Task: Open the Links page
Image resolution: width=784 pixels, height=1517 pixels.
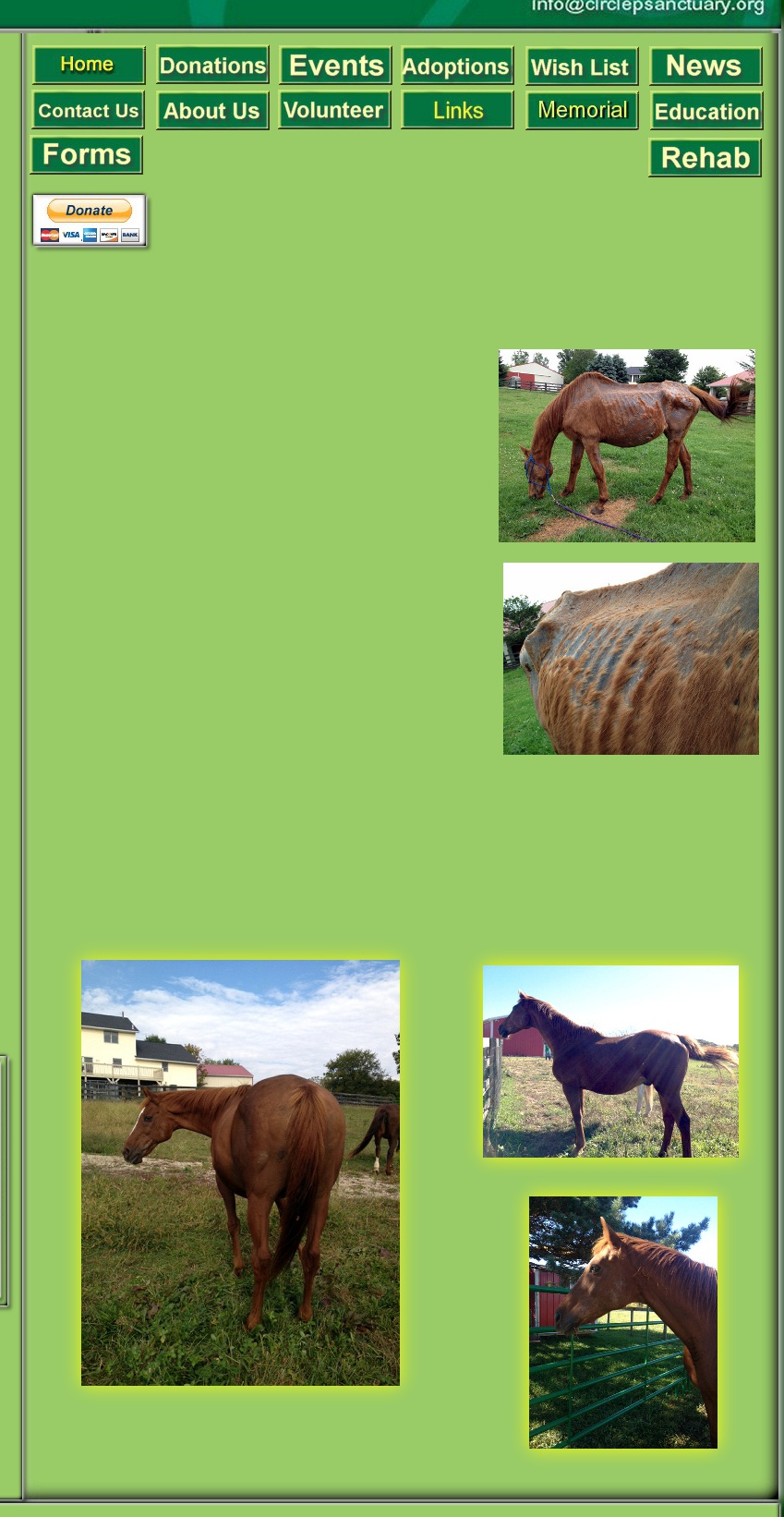Action: pos(457,111)
